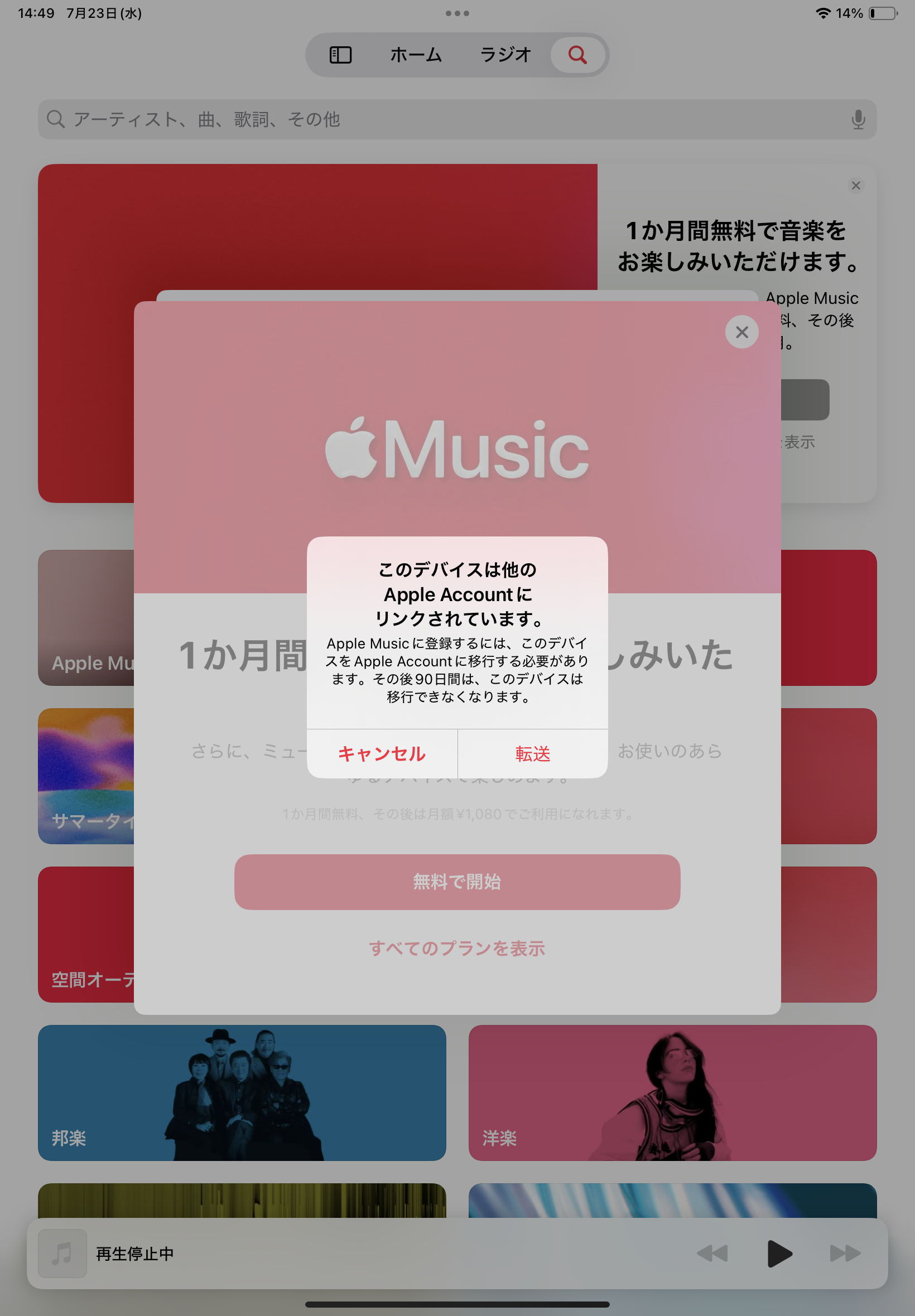
Task: Play from the mini player
Action: pos(779,1253)
